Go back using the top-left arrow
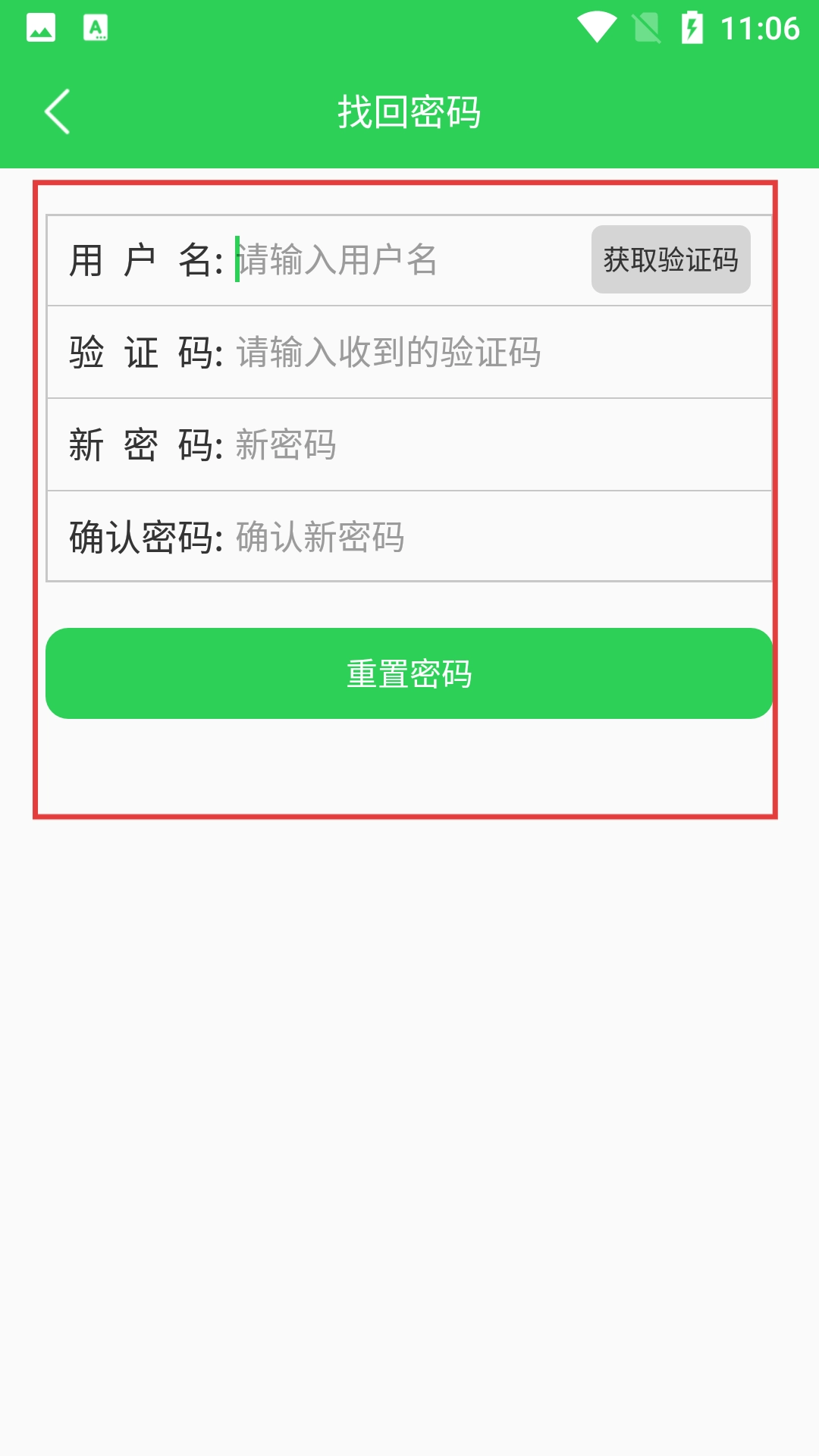Screen dimensions: 819x1456 tap(57, 111)
